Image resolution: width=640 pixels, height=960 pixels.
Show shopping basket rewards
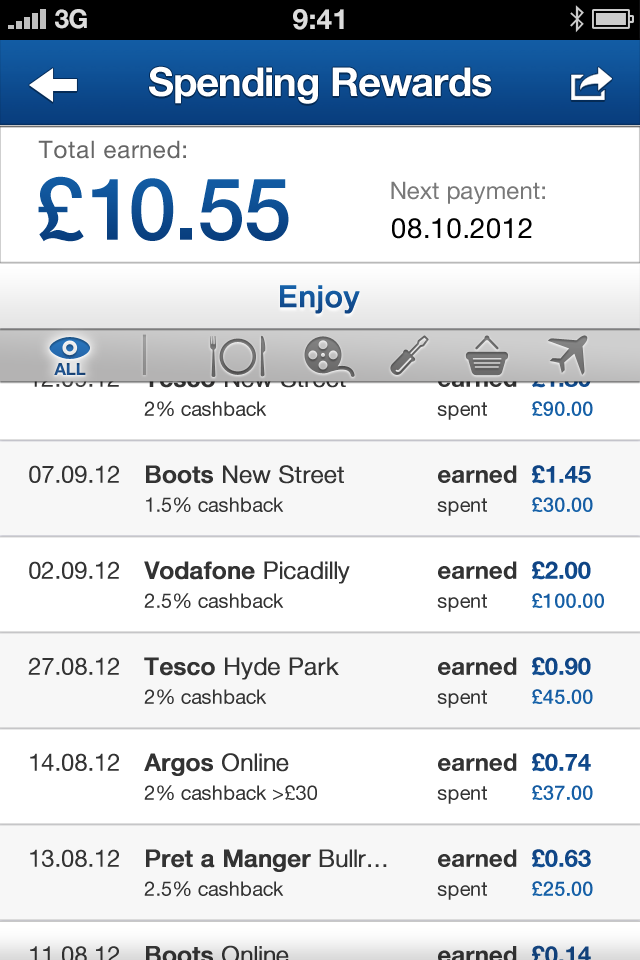[x=489, y=355]
